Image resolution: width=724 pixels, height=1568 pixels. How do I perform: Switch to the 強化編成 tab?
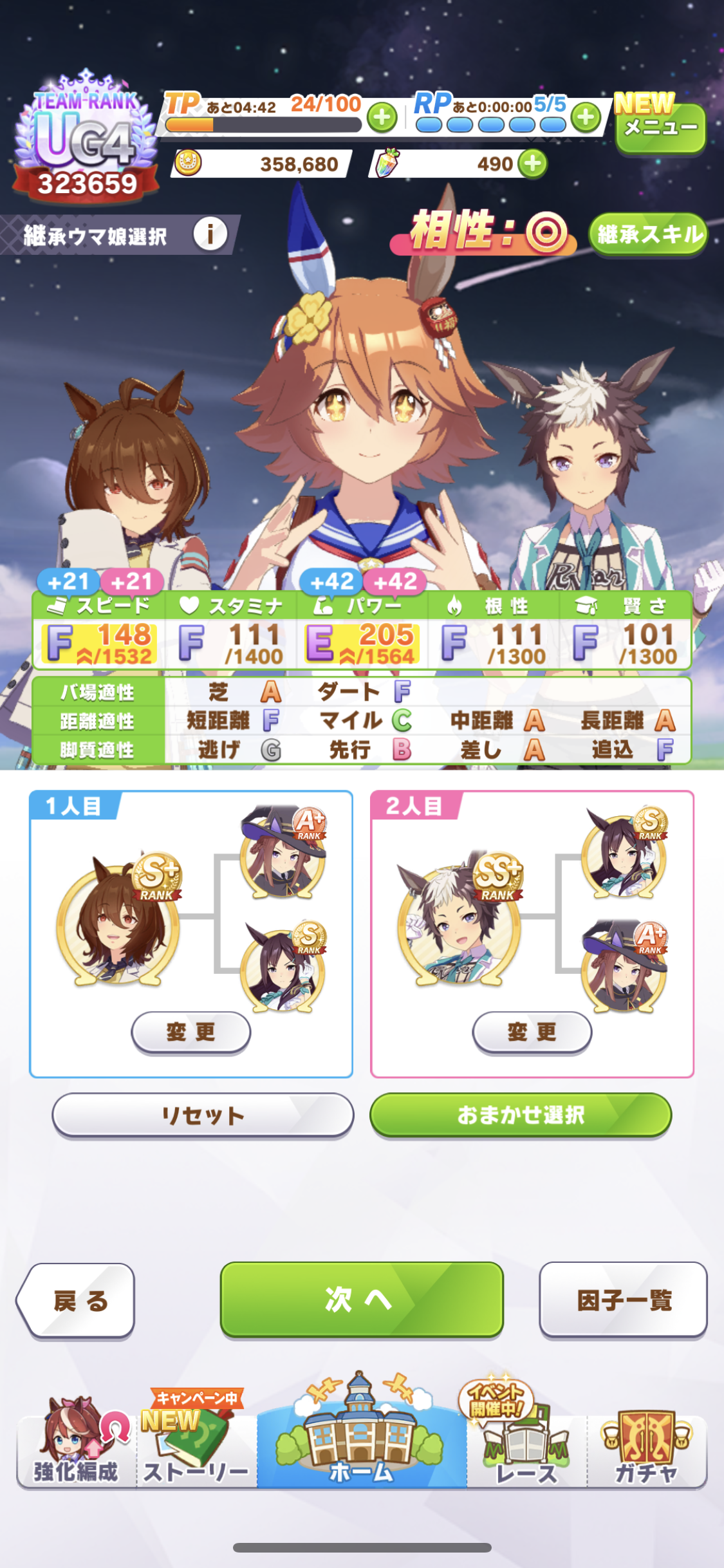click(x=76, y=1447)
